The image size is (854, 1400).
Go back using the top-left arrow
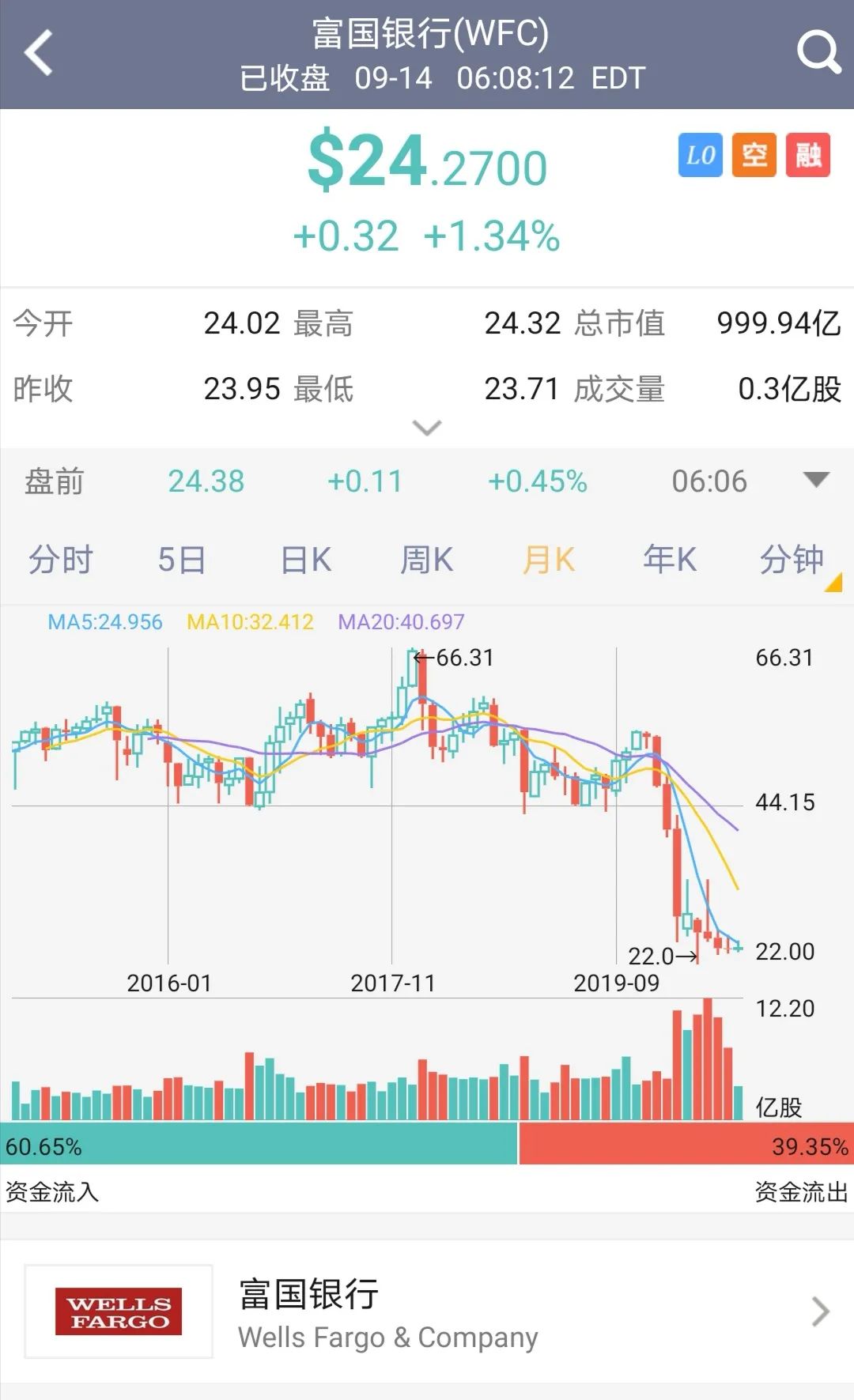38,54
